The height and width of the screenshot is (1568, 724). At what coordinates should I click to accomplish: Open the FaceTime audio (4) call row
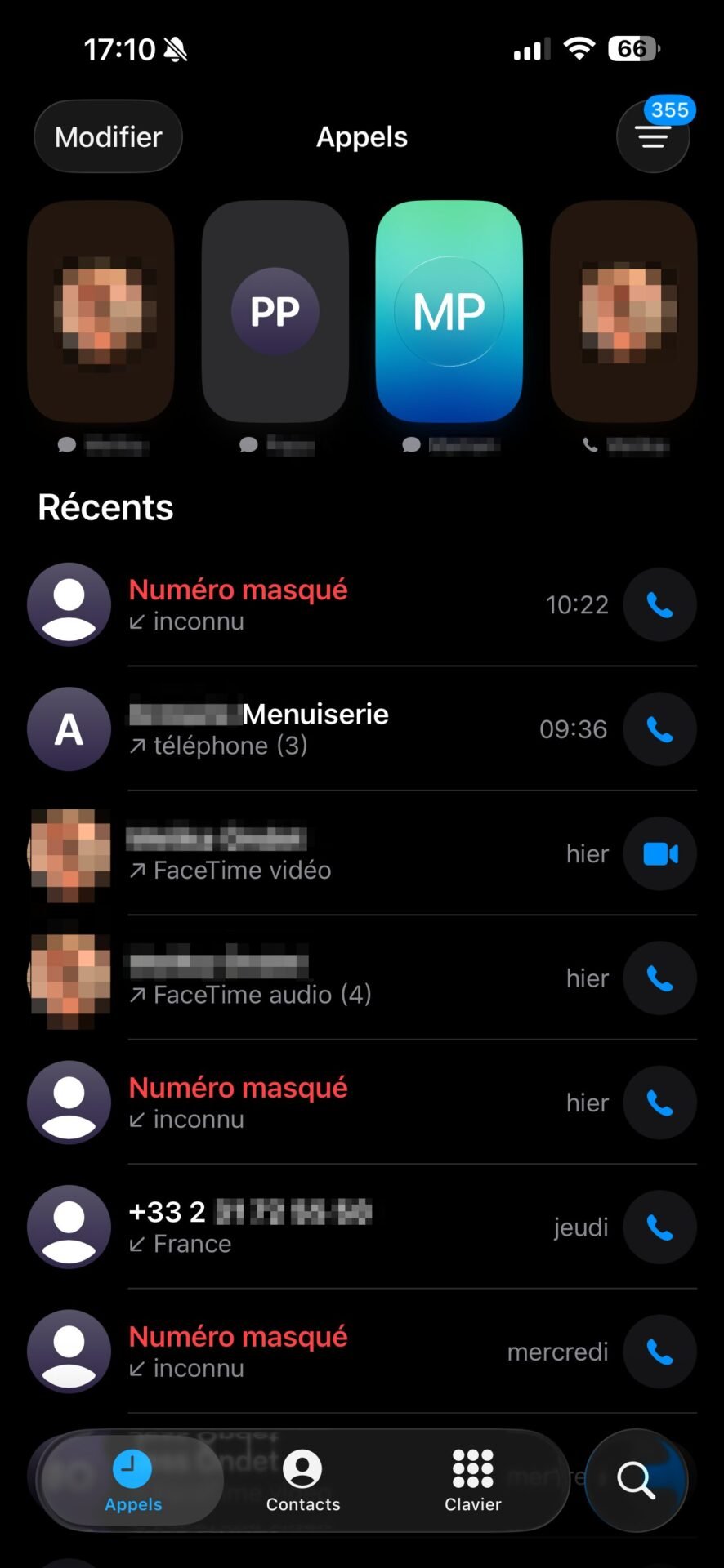(362, 978)
